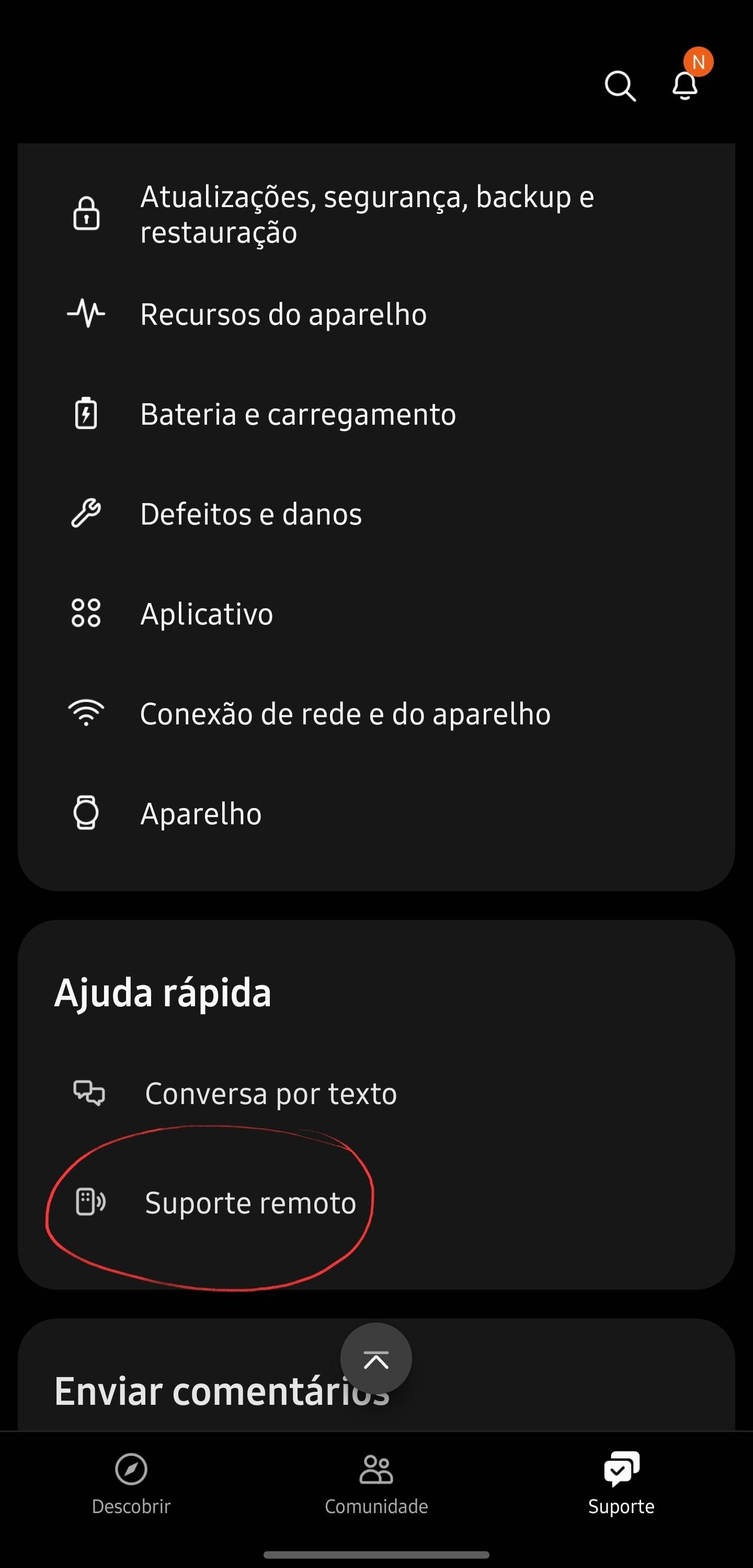Open the Aplicativo support topic

click(x=207, y=613)
